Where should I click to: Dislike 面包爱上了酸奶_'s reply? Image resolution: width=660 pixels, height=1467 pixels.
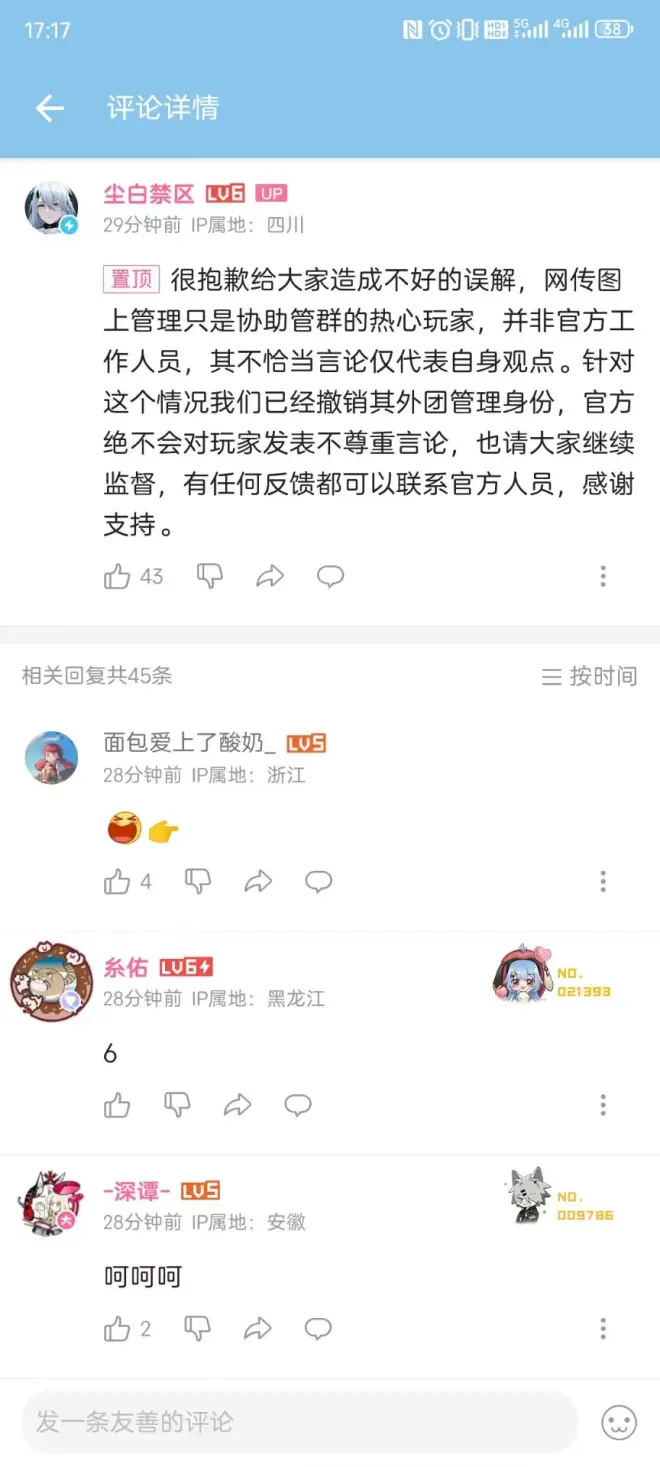point(198,882)
